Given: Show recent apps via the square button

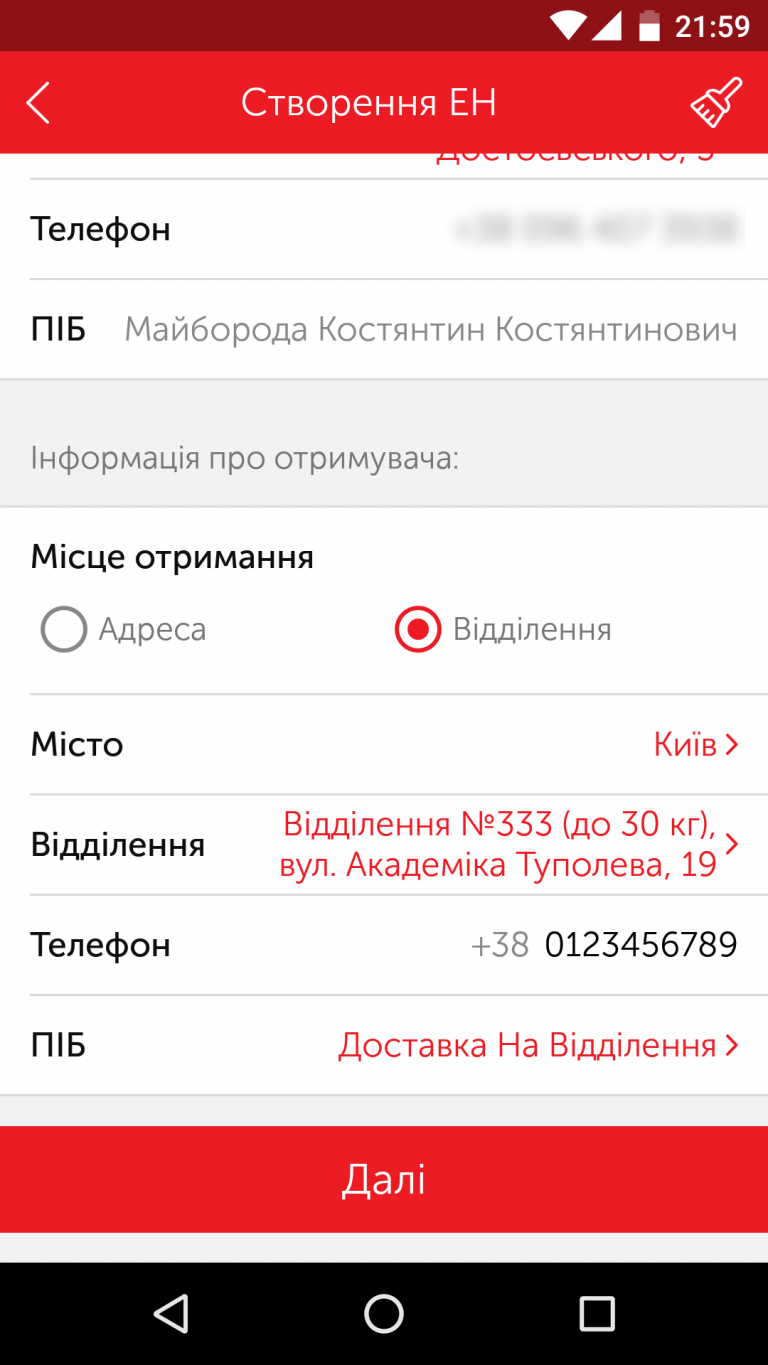Looking at the screenshot, I should (x=597, y=1313).
